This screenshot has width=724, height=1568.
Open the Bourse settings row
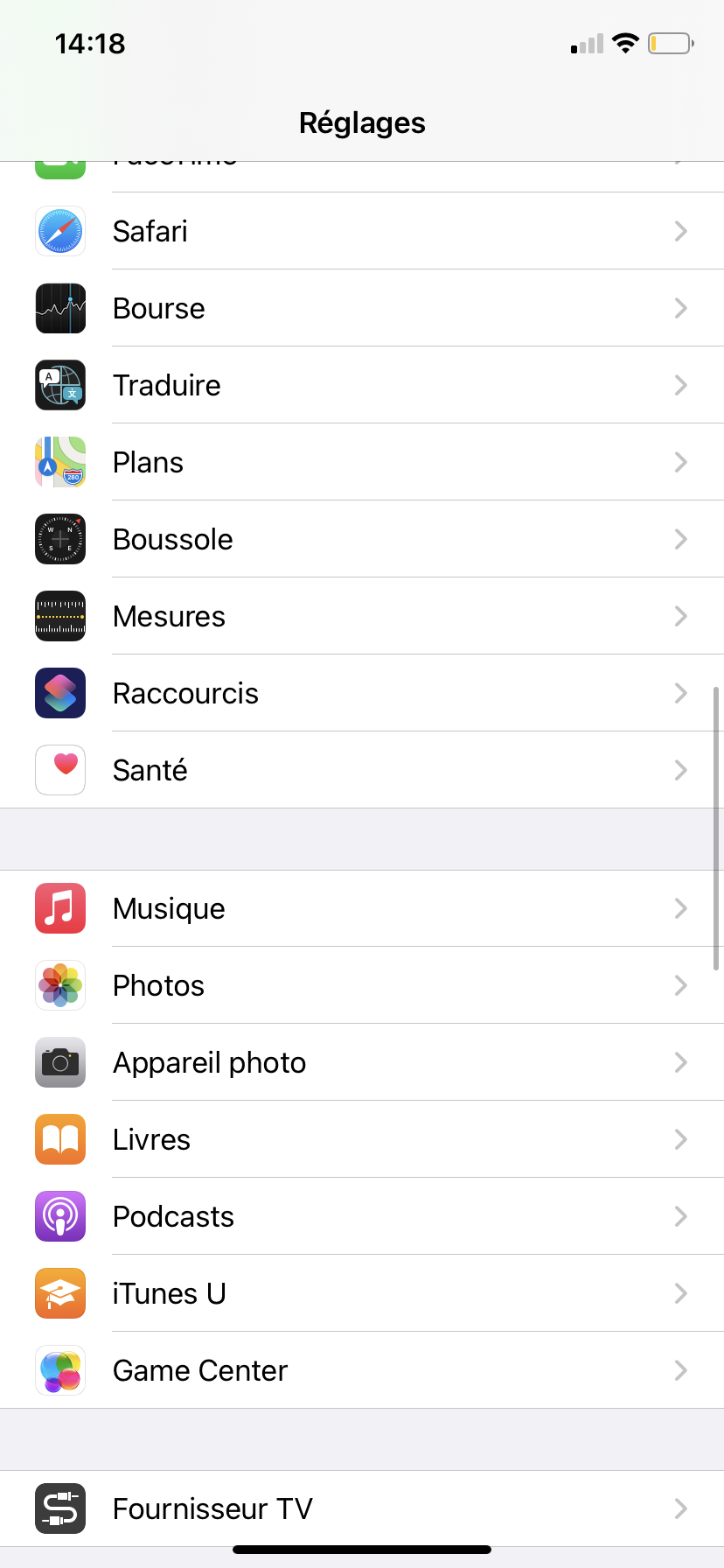(x=362, y=308)
